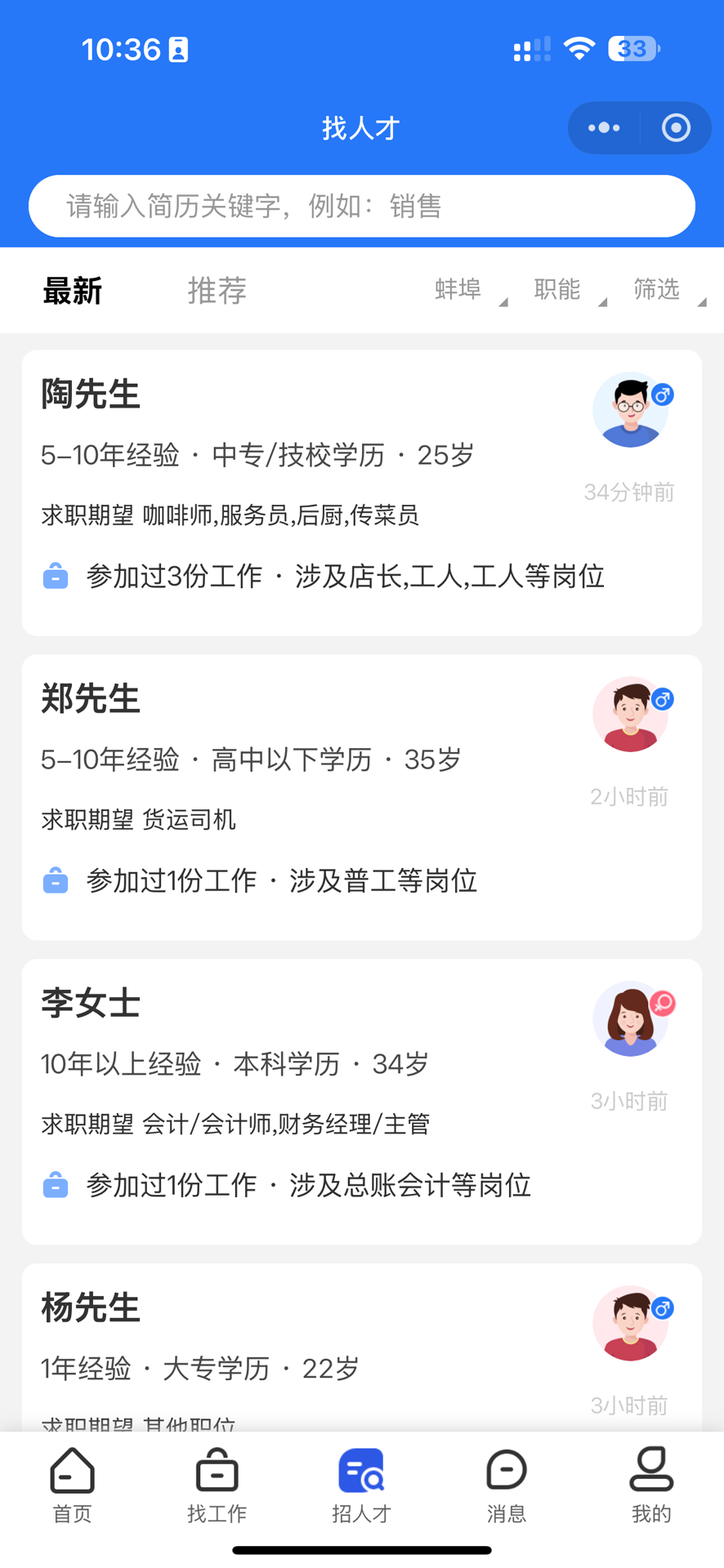Tap the briefcase icon on 陶先生's card
Viewport: 724px width, 1568px height.
(55, 577)
